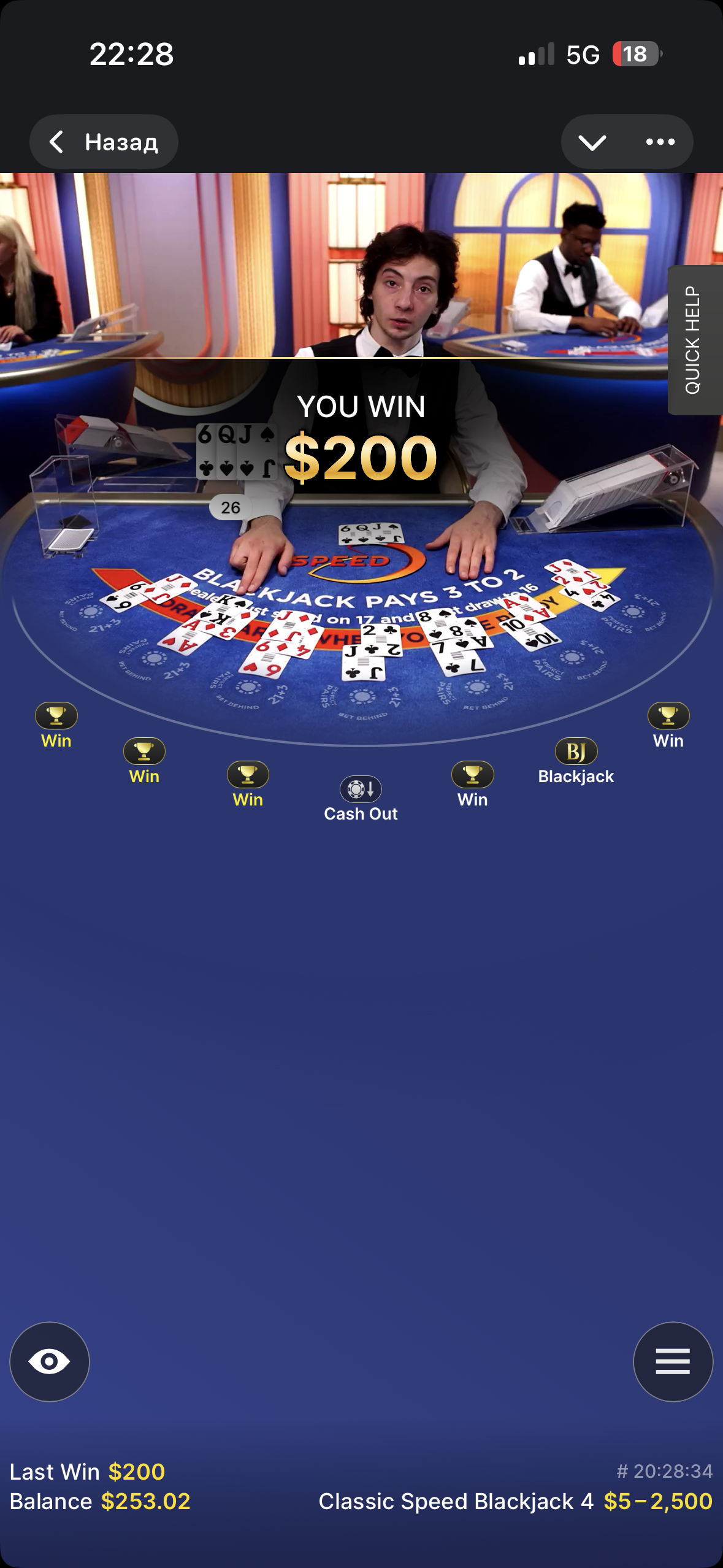
Task: Open the Quick Help side tab
Action: pos(694,340)
